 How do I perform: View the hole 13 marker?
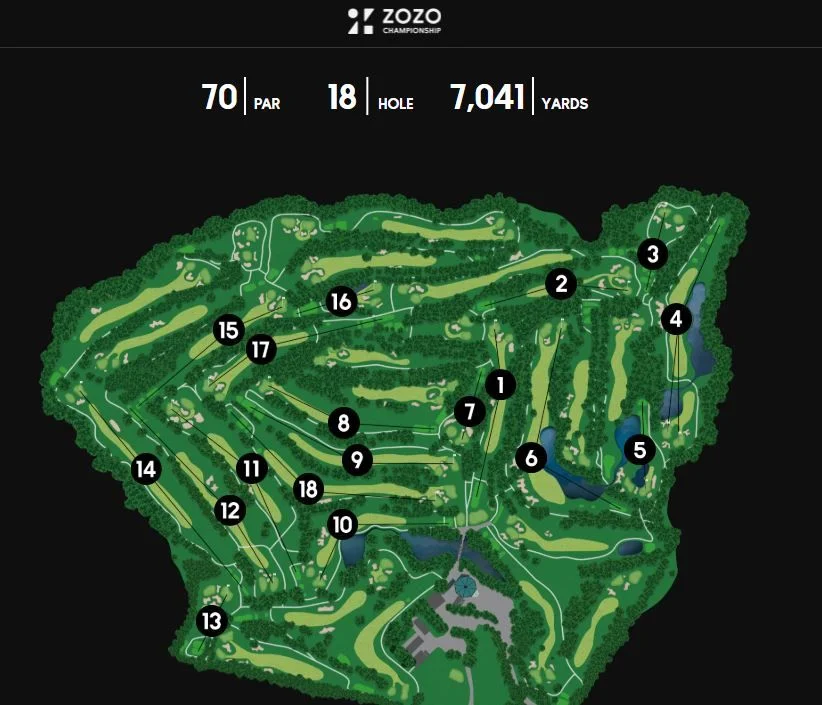point(211,621)
